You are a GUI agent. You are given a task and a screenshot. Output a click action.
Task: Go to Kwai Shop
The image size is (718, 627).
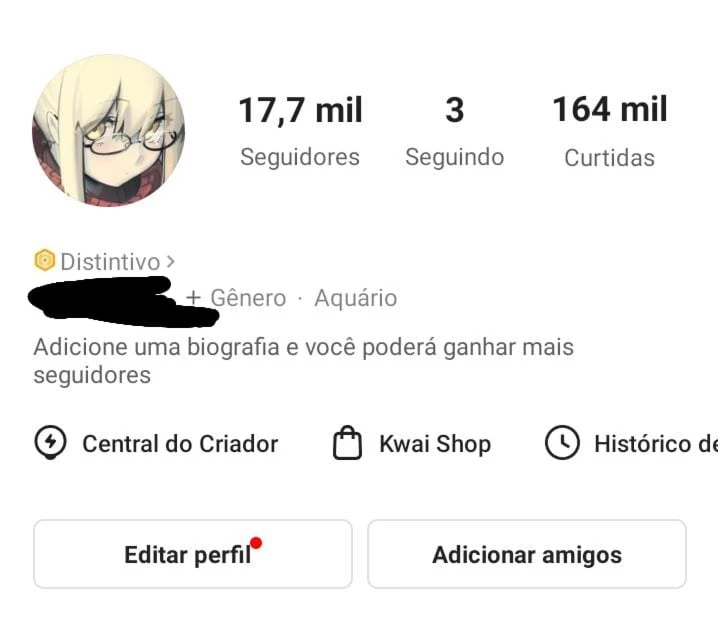(412, 443)
